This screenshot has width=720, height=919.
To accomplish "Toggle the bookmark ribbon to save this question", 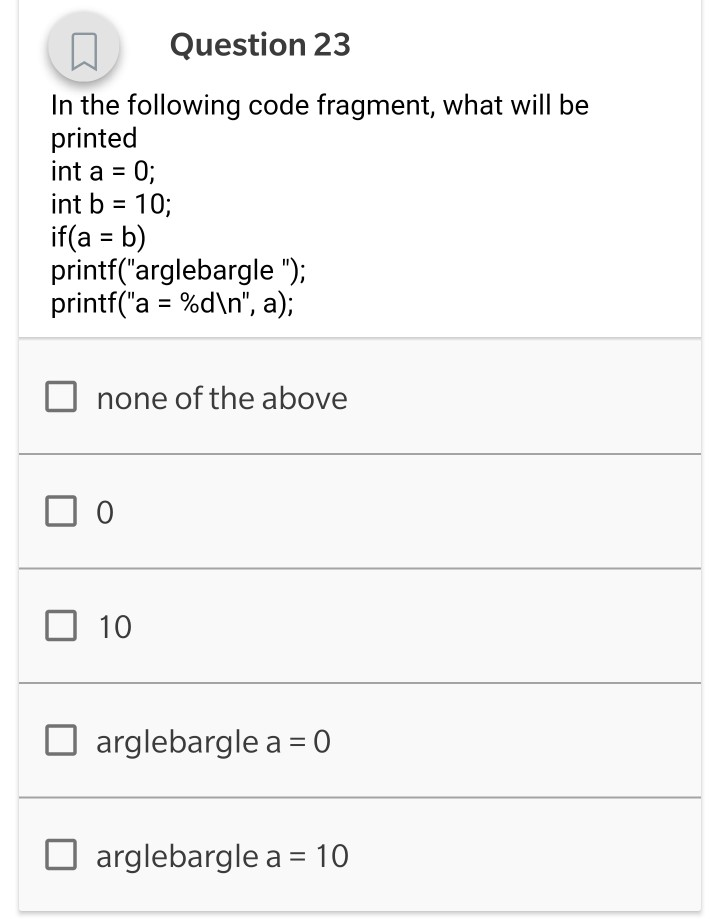I will pos(85,44).
